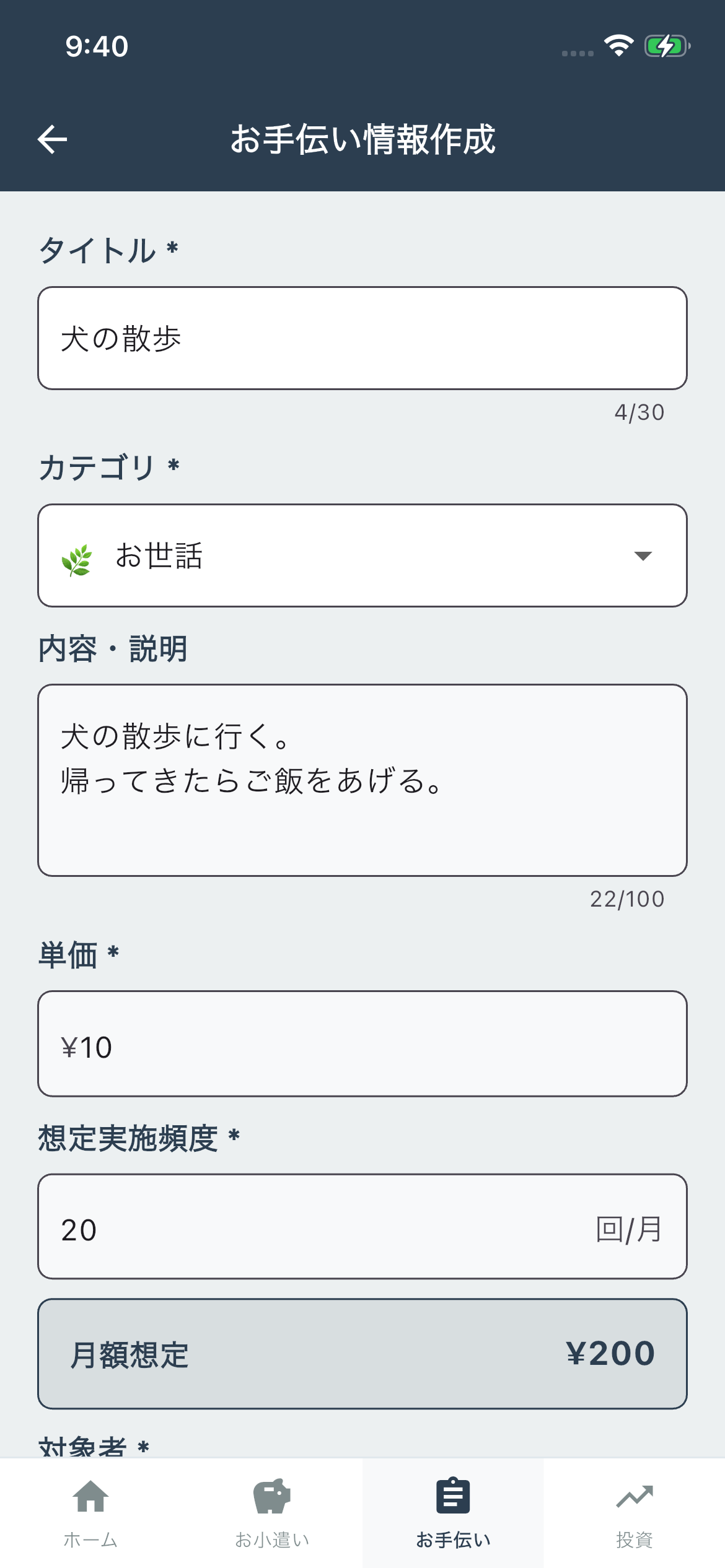Tap the home icon in bottom navigation
The width and height of the screenshot is (725, 1568).
click(90, 1500)
